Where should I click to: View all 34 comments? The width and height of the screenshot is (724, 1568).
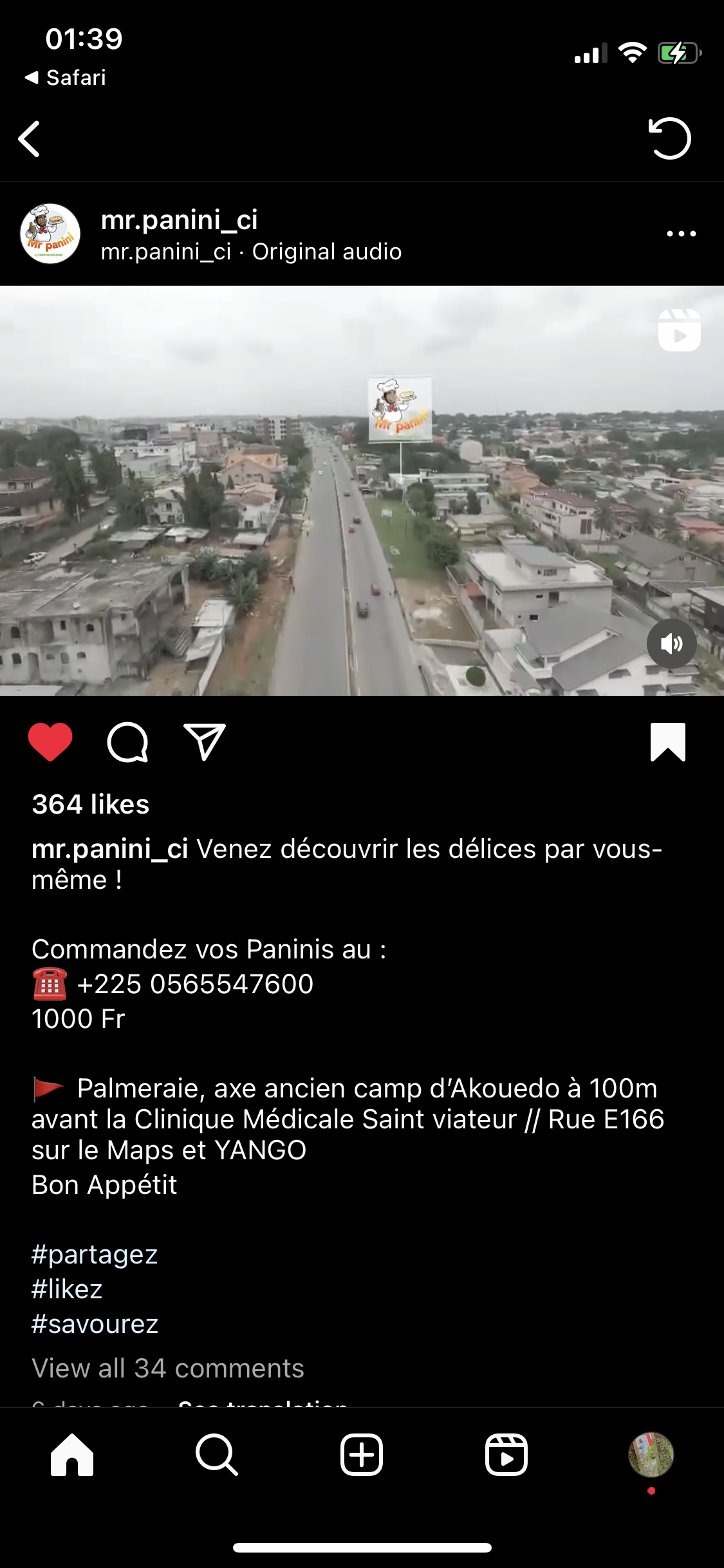(x=168, y=1368)
